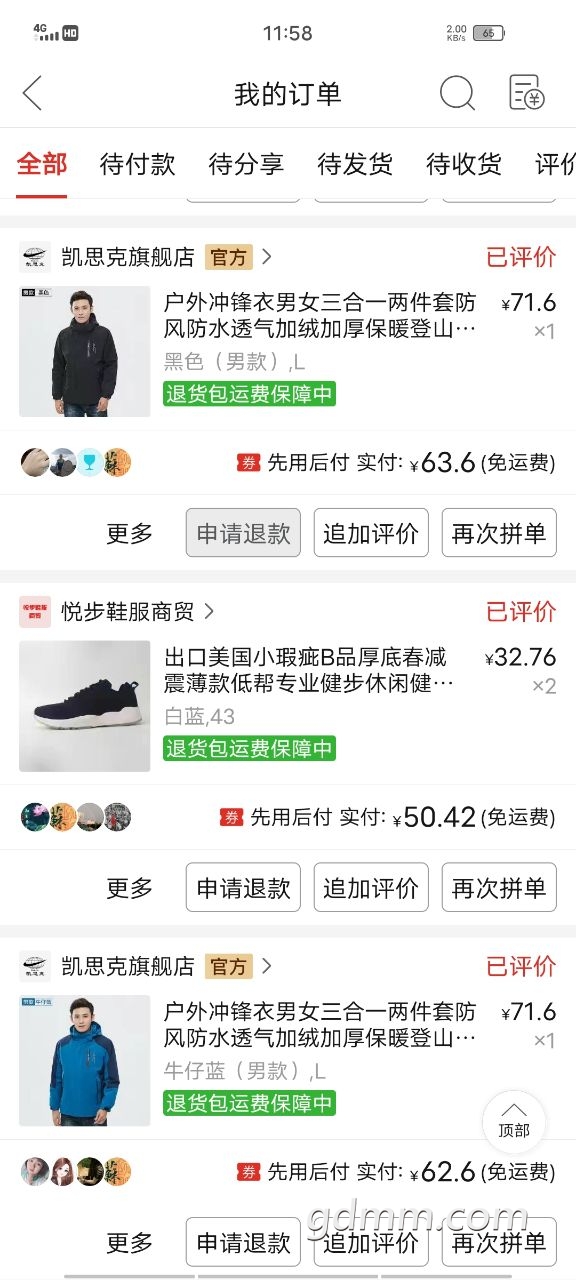Tap 申请退款 on the 黑色 jacket order
The width and height of the screenshot is (576, 1280).
[x=243, y=533]
